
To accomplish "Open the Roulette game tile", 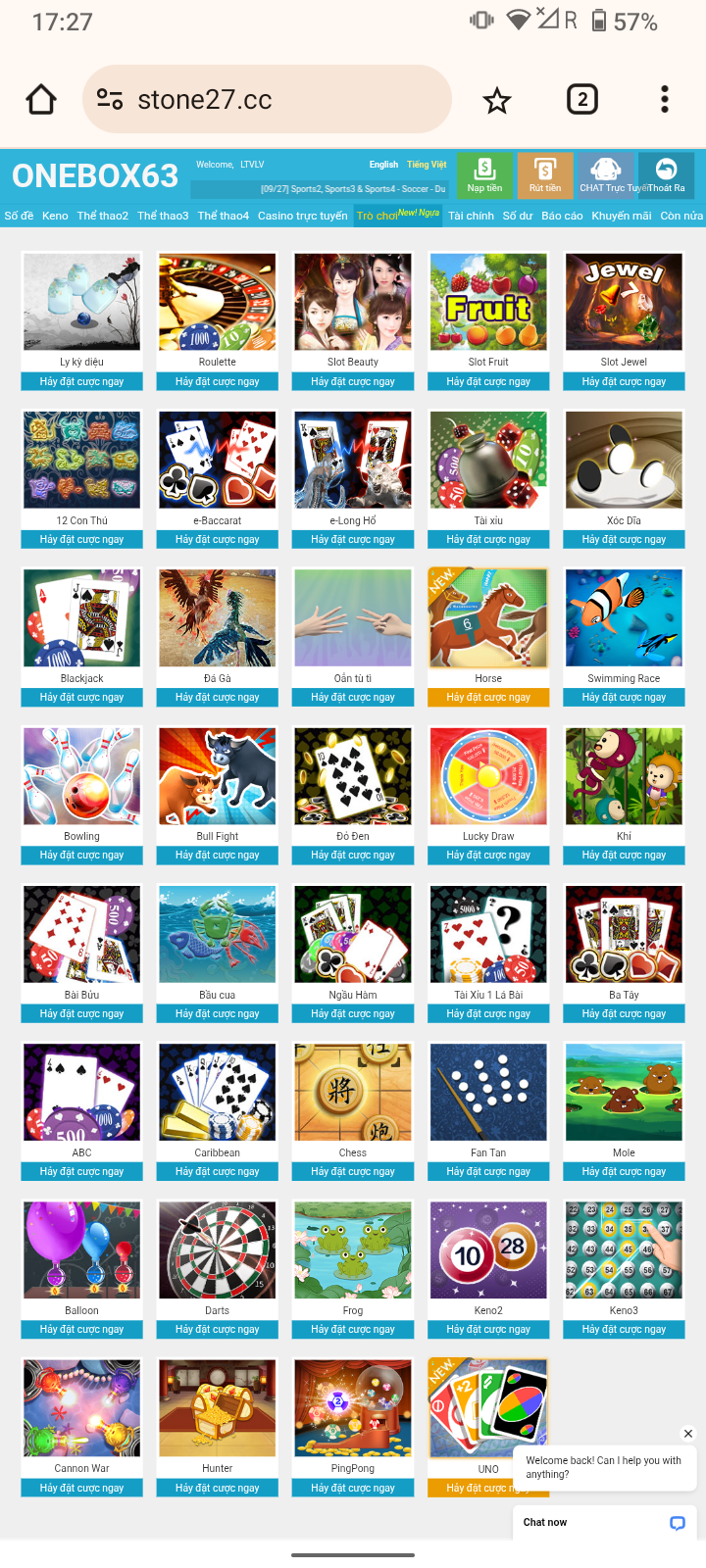I will pos(217,303).
